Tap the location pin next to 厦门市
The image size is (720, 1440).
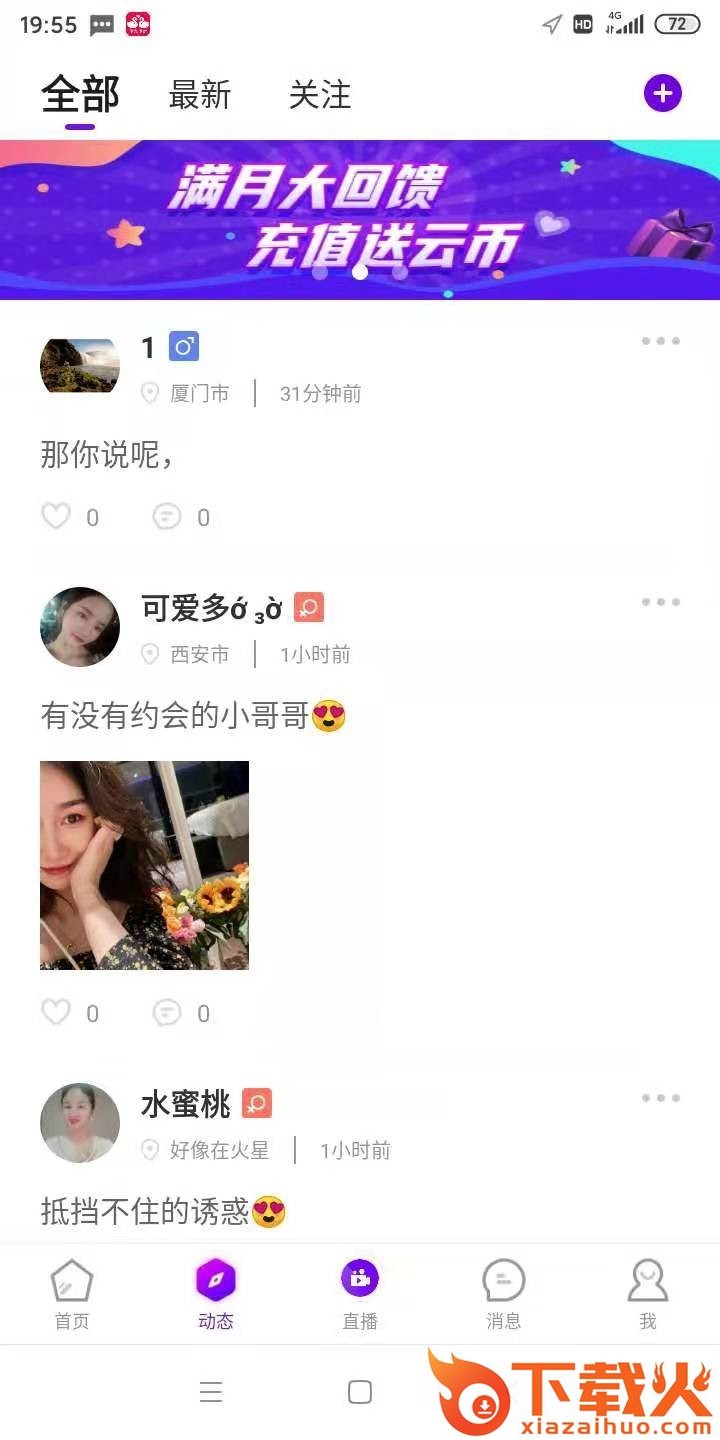coord(150,393)
